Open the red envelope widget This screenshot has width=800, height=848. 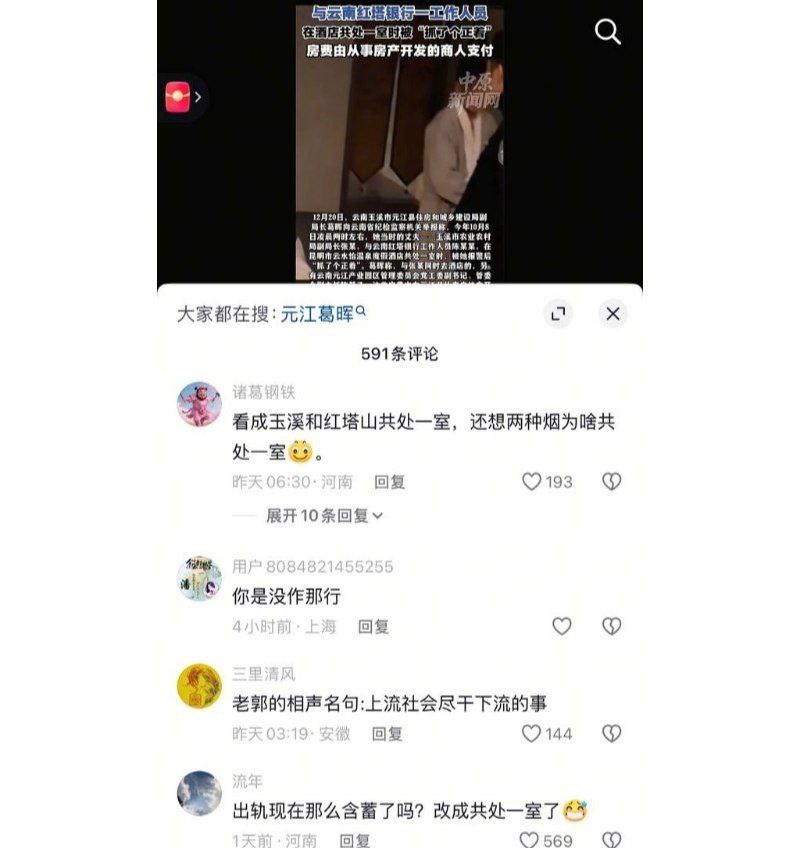(x=177, y=97)
